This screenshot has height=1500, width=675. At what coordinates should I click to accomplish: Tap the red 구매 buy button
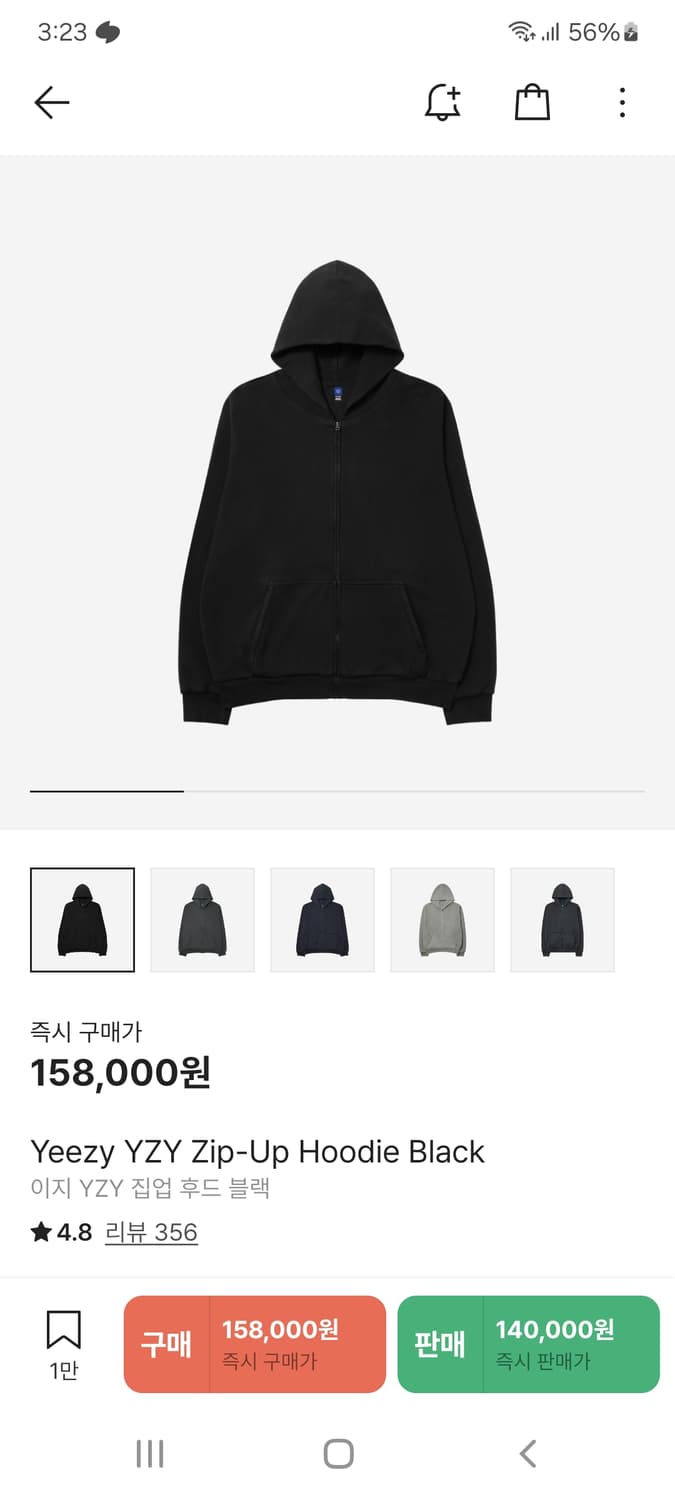[x=254, y=1344]
